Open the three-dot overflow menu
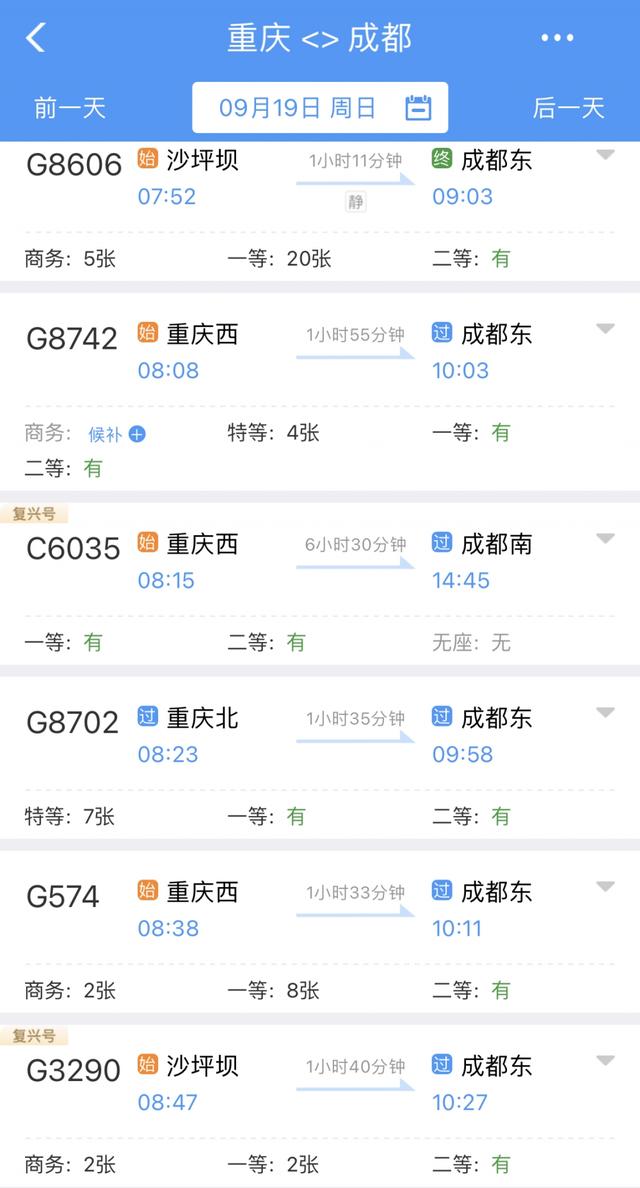Viewport: 640px width, 1188px height. (557, 38)
